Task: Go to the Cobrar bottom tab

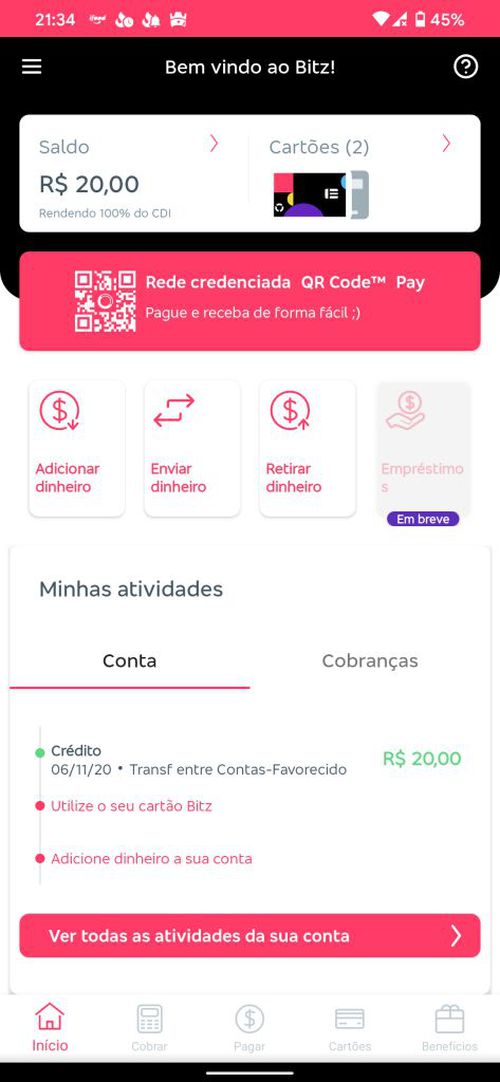Action: point(150,1028)
